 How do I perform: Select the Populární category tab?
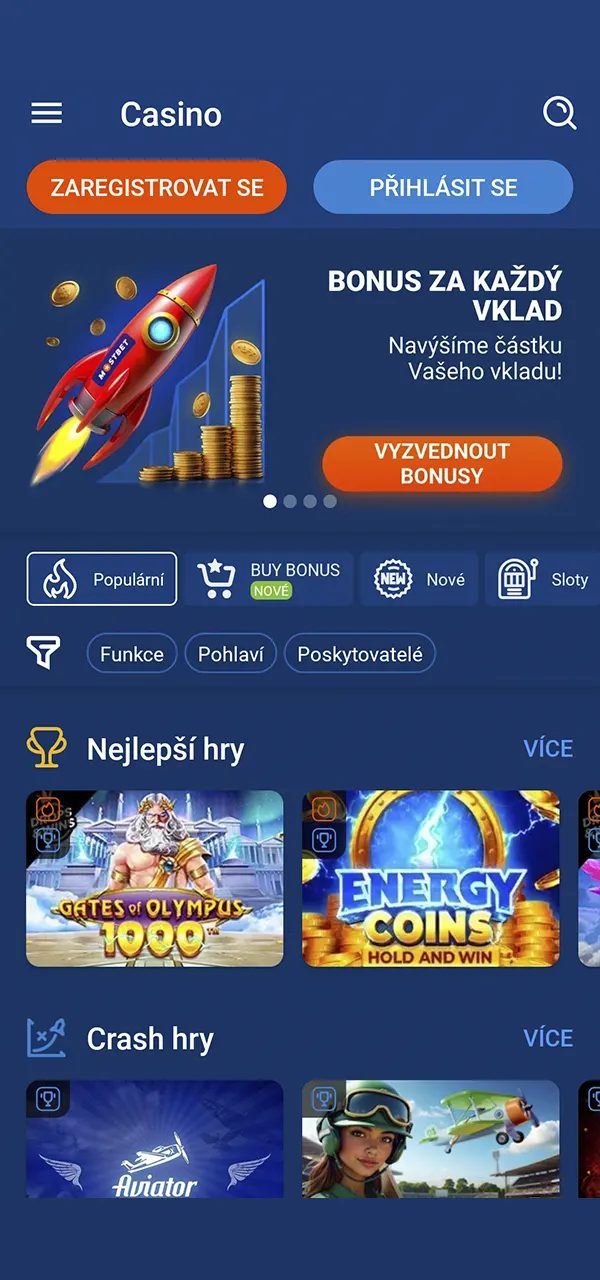[x=102, y=579]
